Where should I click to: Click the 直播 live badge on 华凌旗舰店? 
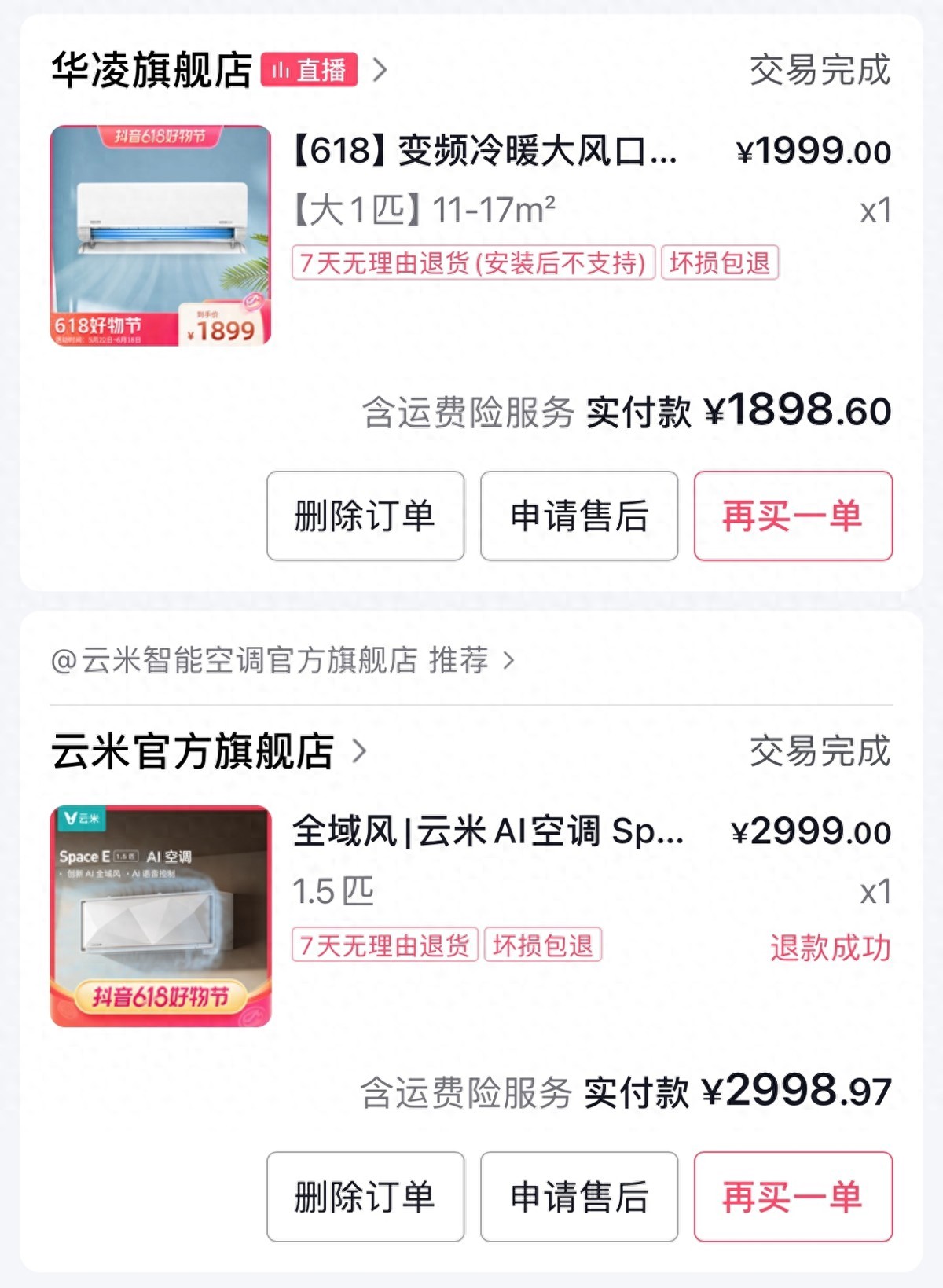click(310, 71)
